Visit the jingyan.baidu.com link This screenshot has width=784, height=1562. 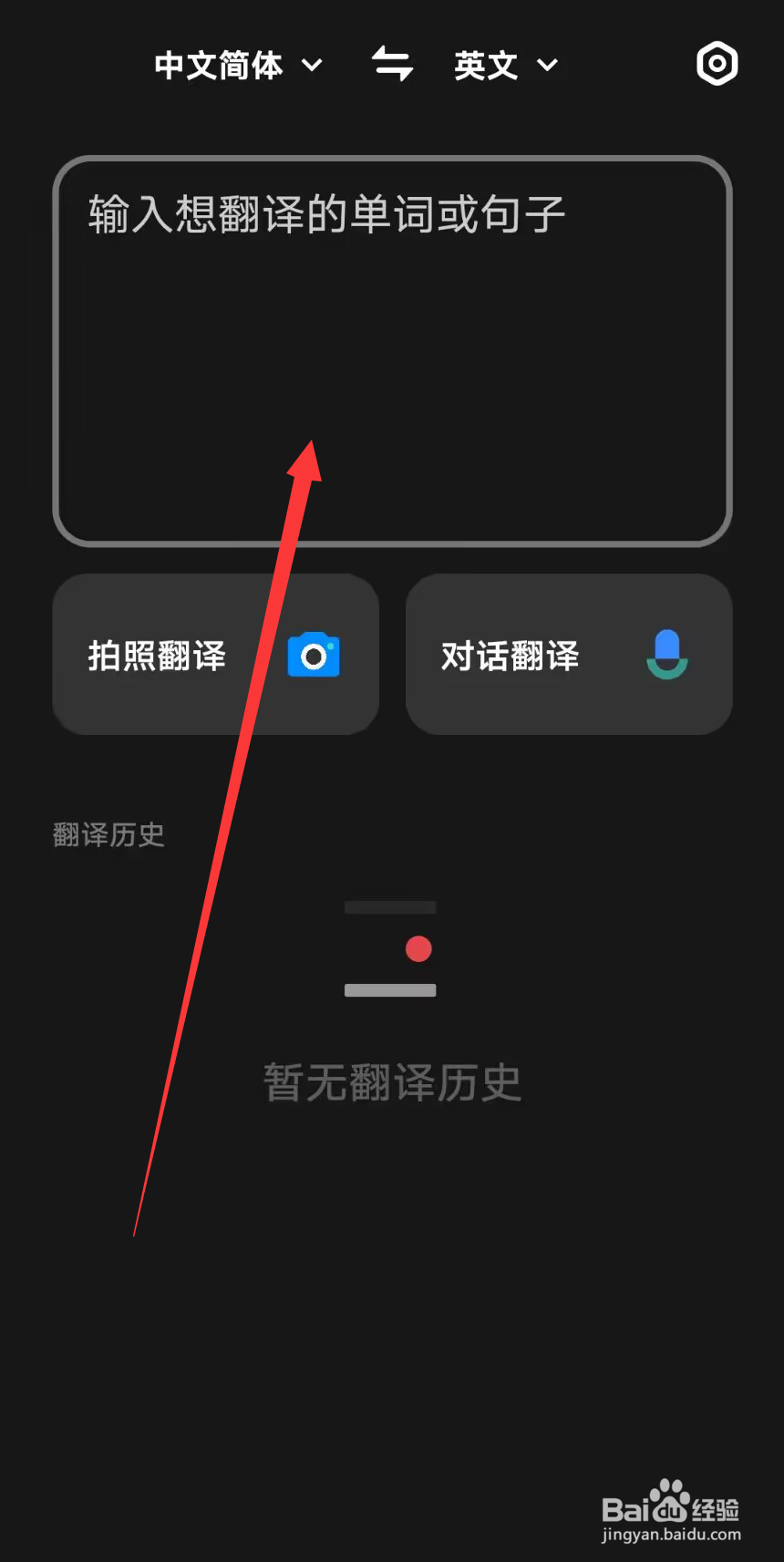coord(671,1533)
